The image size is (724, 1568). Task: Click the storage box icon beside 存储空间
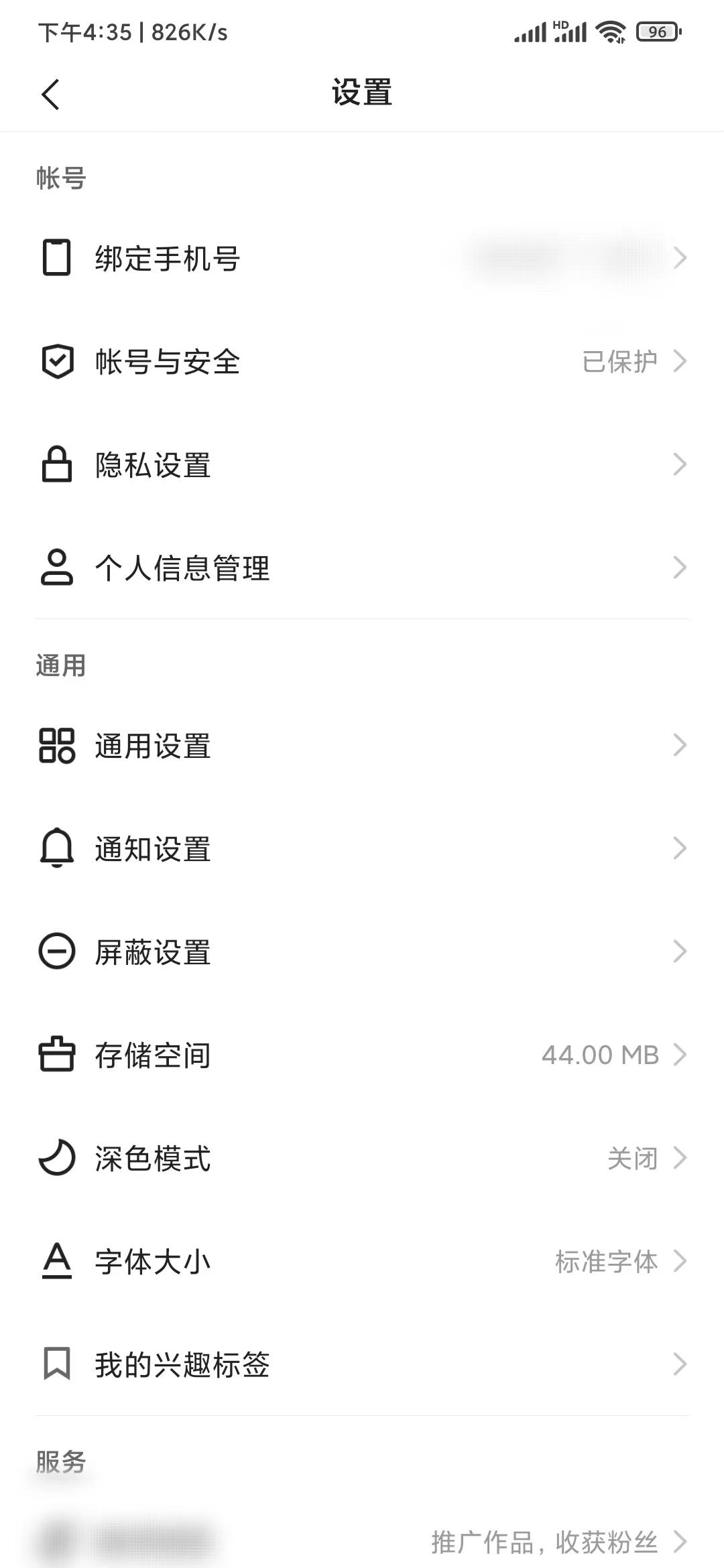[57, 1055]
